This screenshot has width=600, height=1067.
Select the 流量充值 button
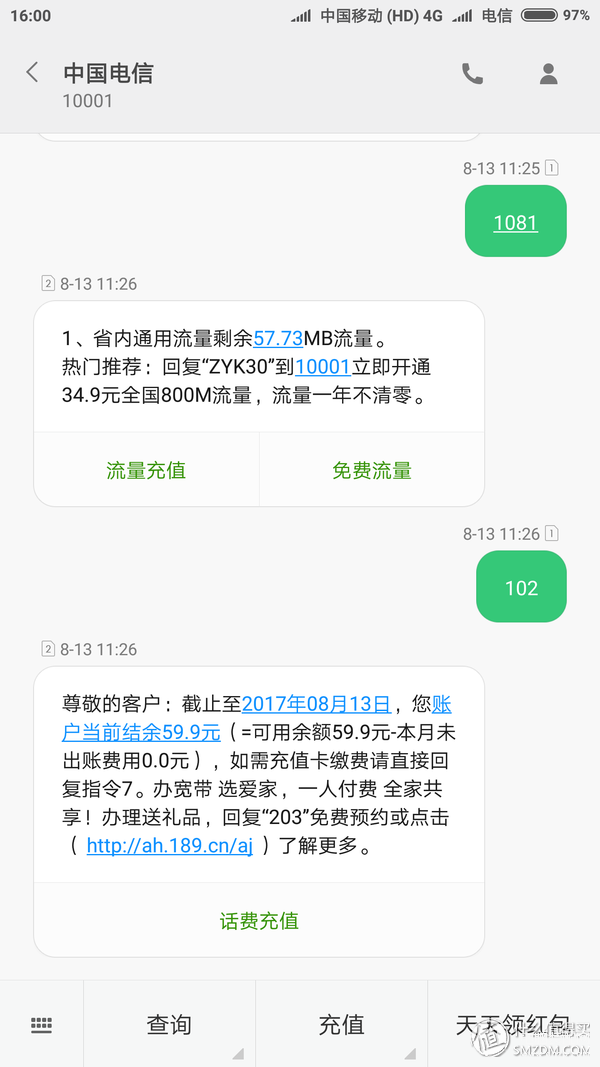(x=146, y=470)
